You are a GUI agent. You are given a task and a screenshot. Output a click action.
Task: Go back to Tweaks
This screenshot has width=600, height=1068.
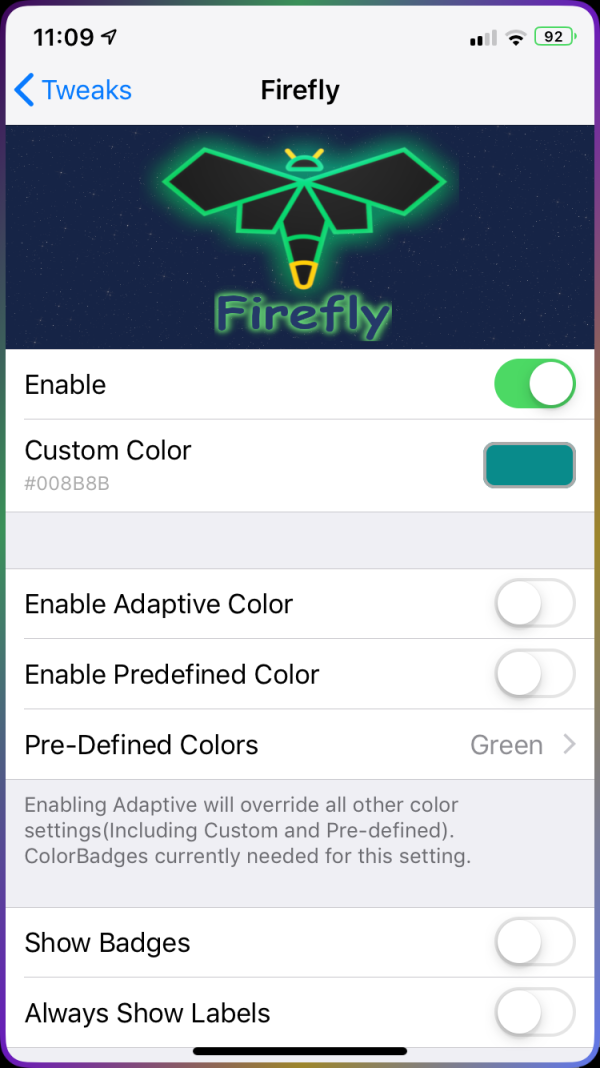73,90
